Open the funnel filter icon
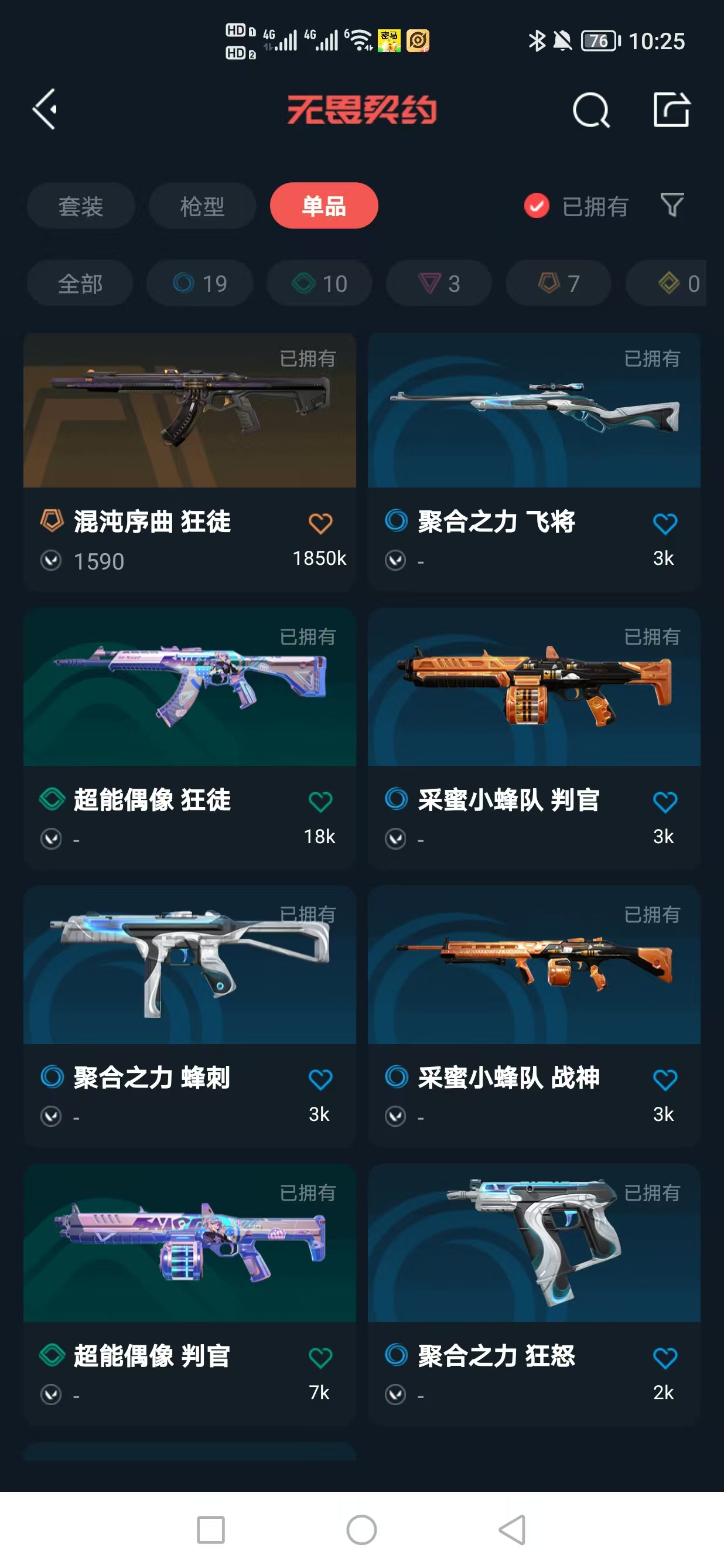Screen dimensions: 724x1568 pyautogui.click(x=672, y=205)
